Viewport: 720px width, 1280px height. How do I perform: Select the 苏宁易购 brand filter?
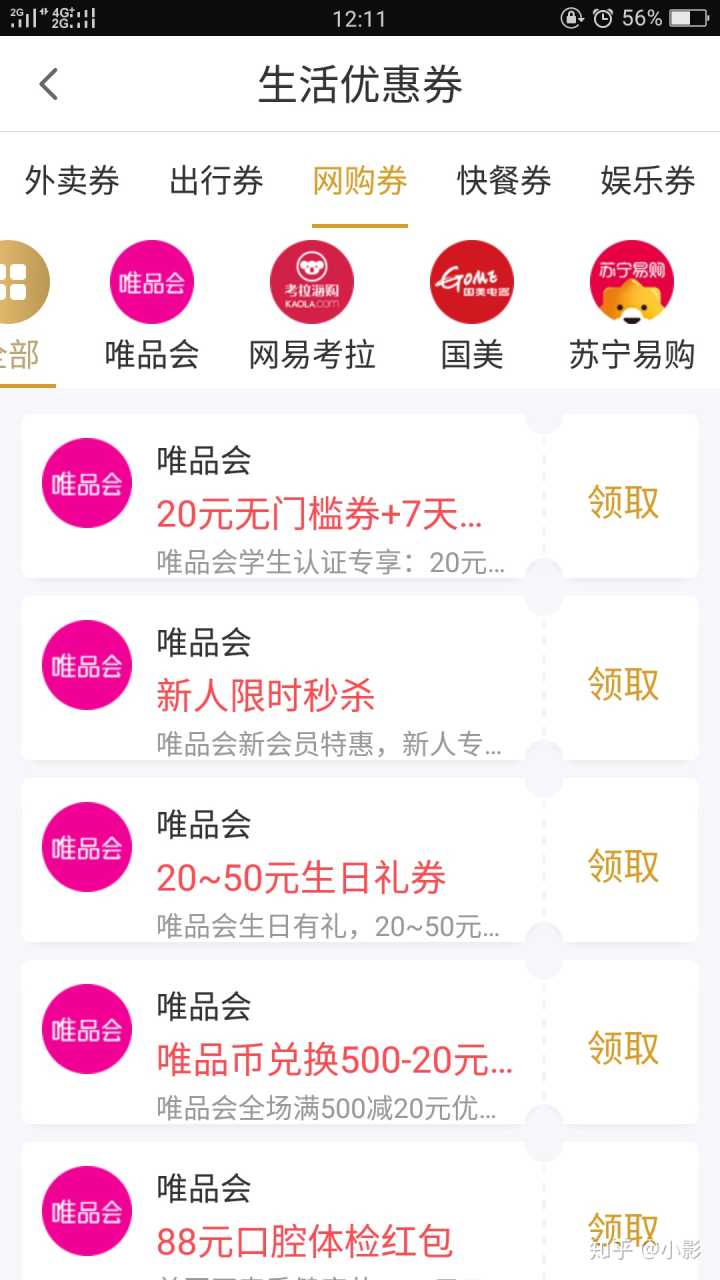tap(632, 305)
